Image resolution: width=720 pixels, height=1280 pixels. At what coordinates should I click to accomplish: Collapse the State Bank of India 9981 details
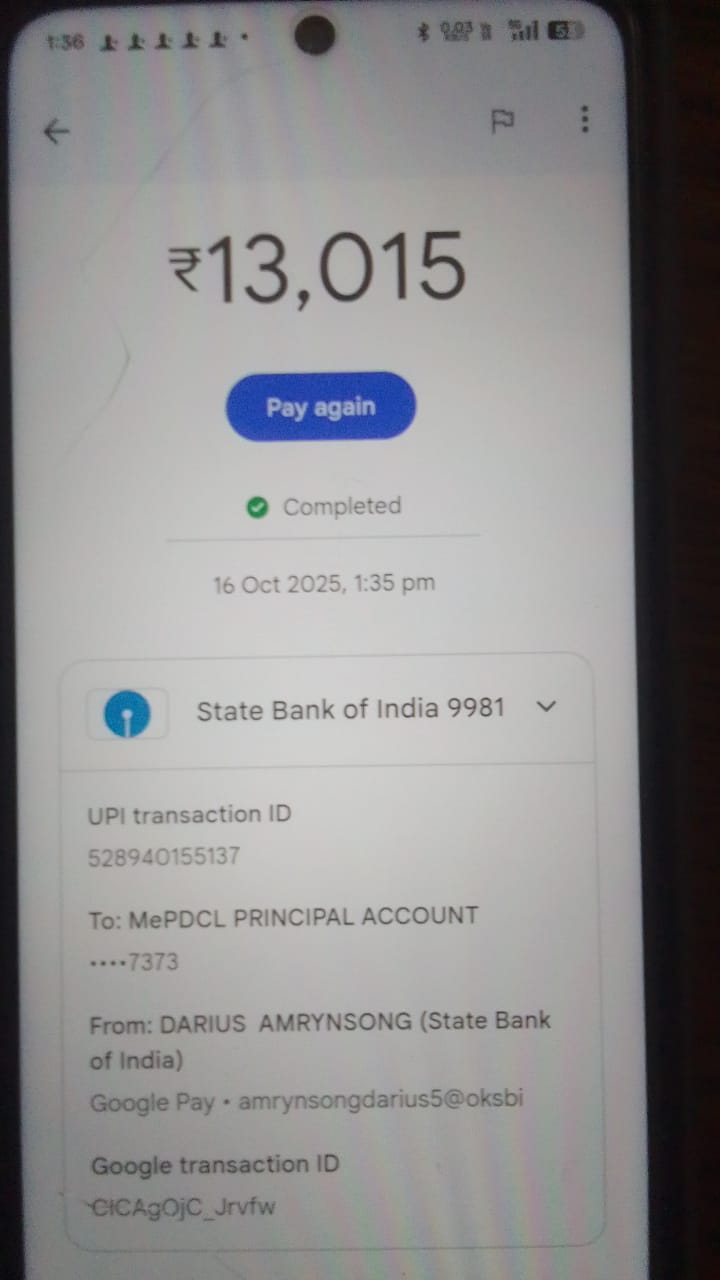[546, 707]
